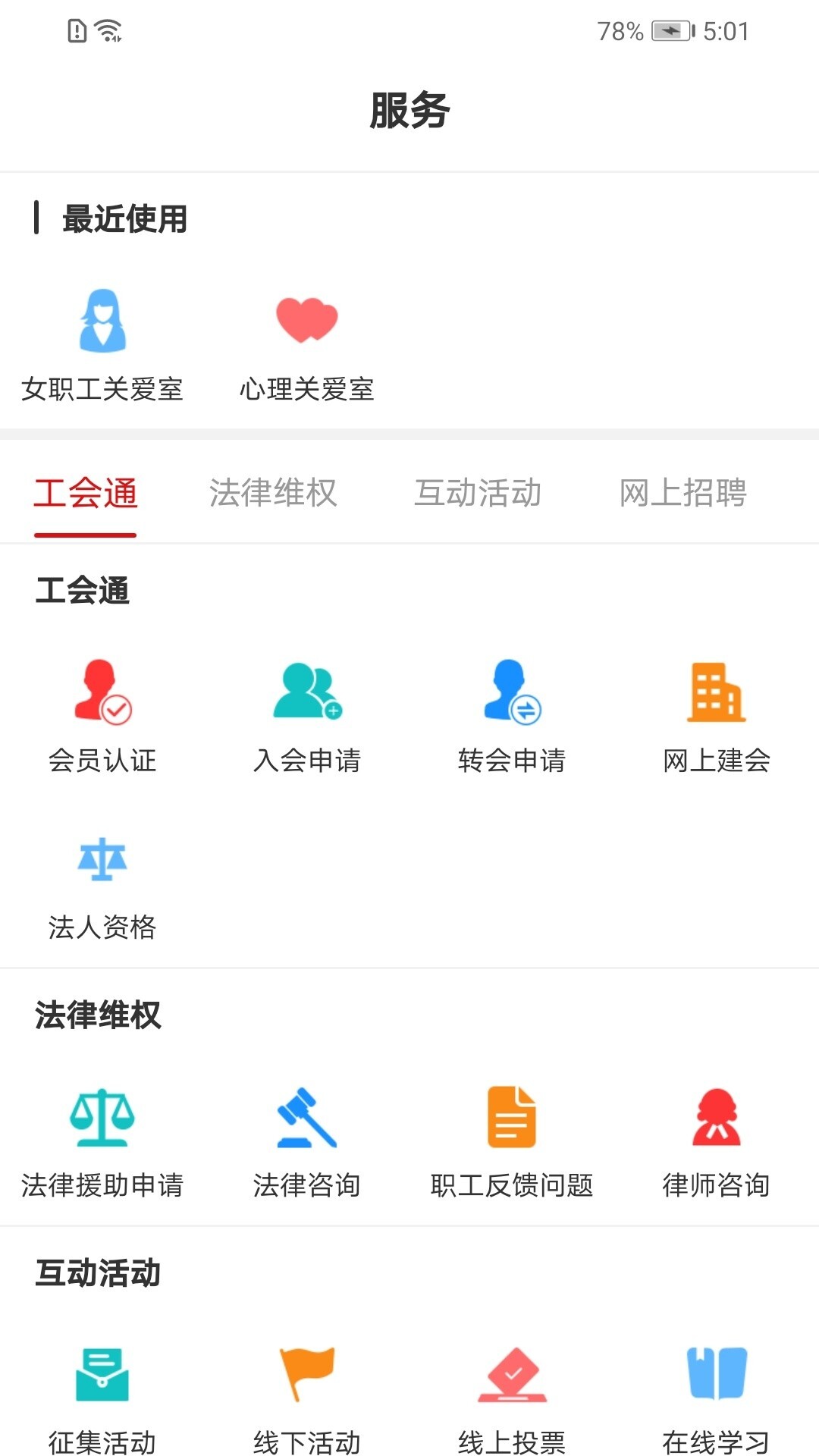Open the 线上投票 online voting icon
The width and height of the screenshot is (819, 1456).
click(512, 1376)
